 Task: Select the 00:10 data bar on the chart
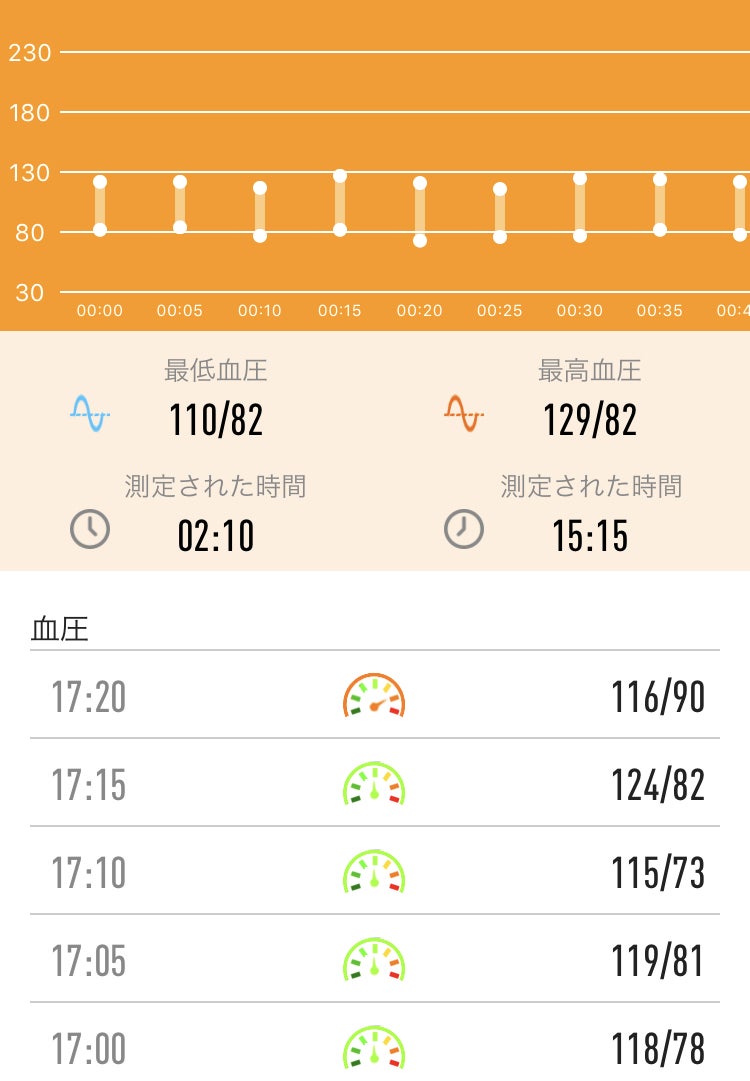point(260,212)
